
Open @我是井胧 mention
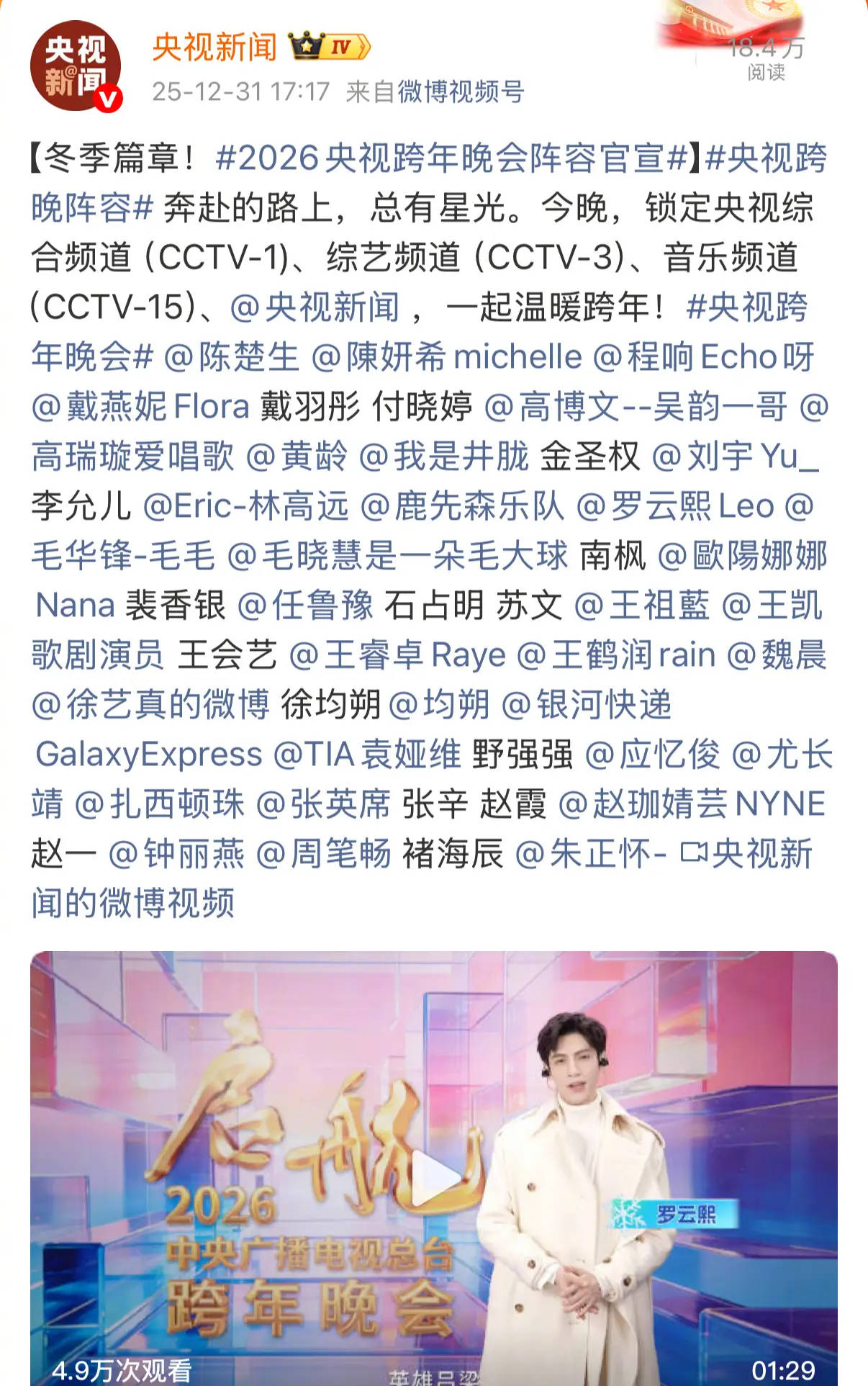pos(444,456)
